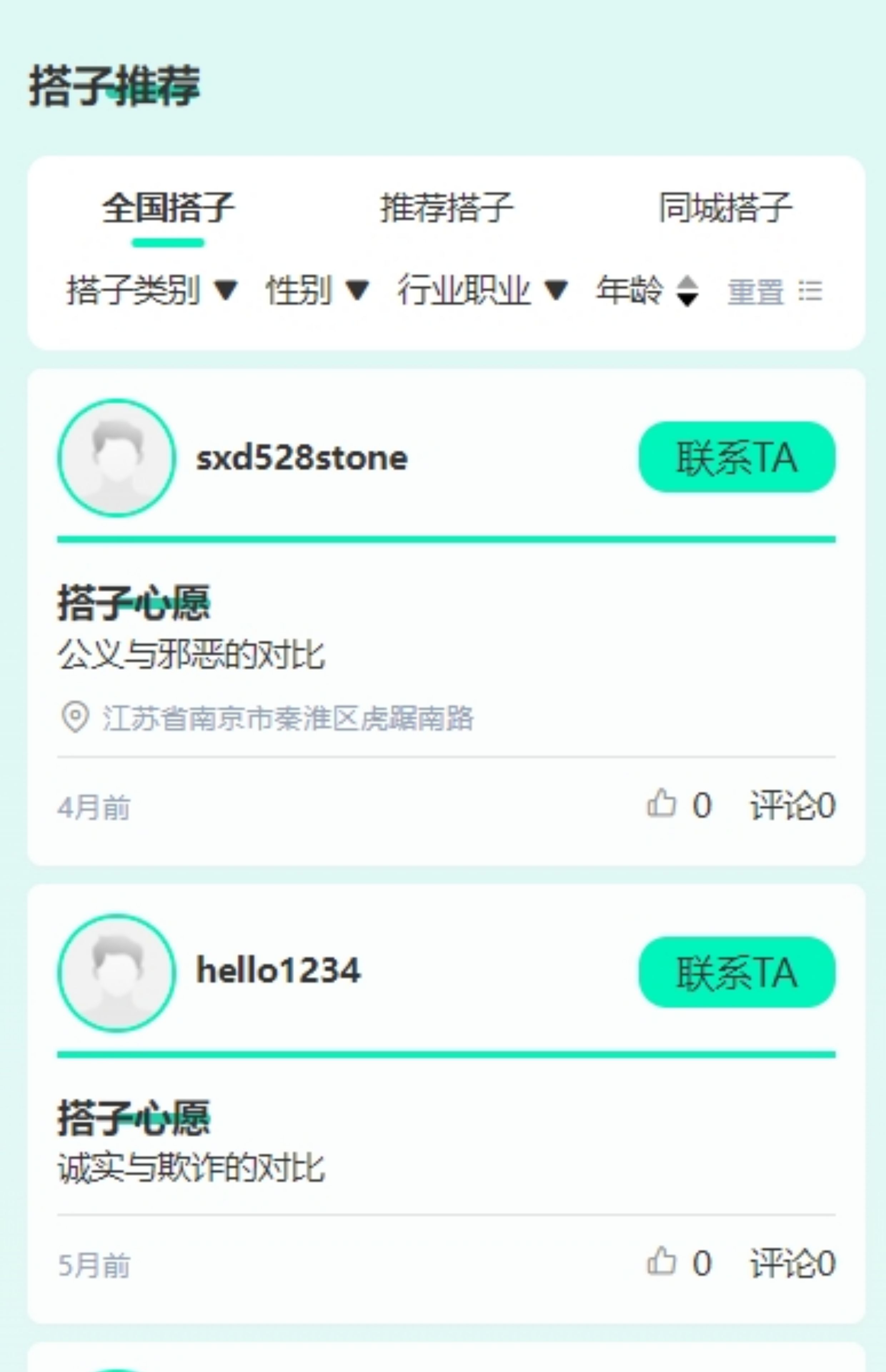
Task: Sort results by 年龄
Action: click(647, 290)
